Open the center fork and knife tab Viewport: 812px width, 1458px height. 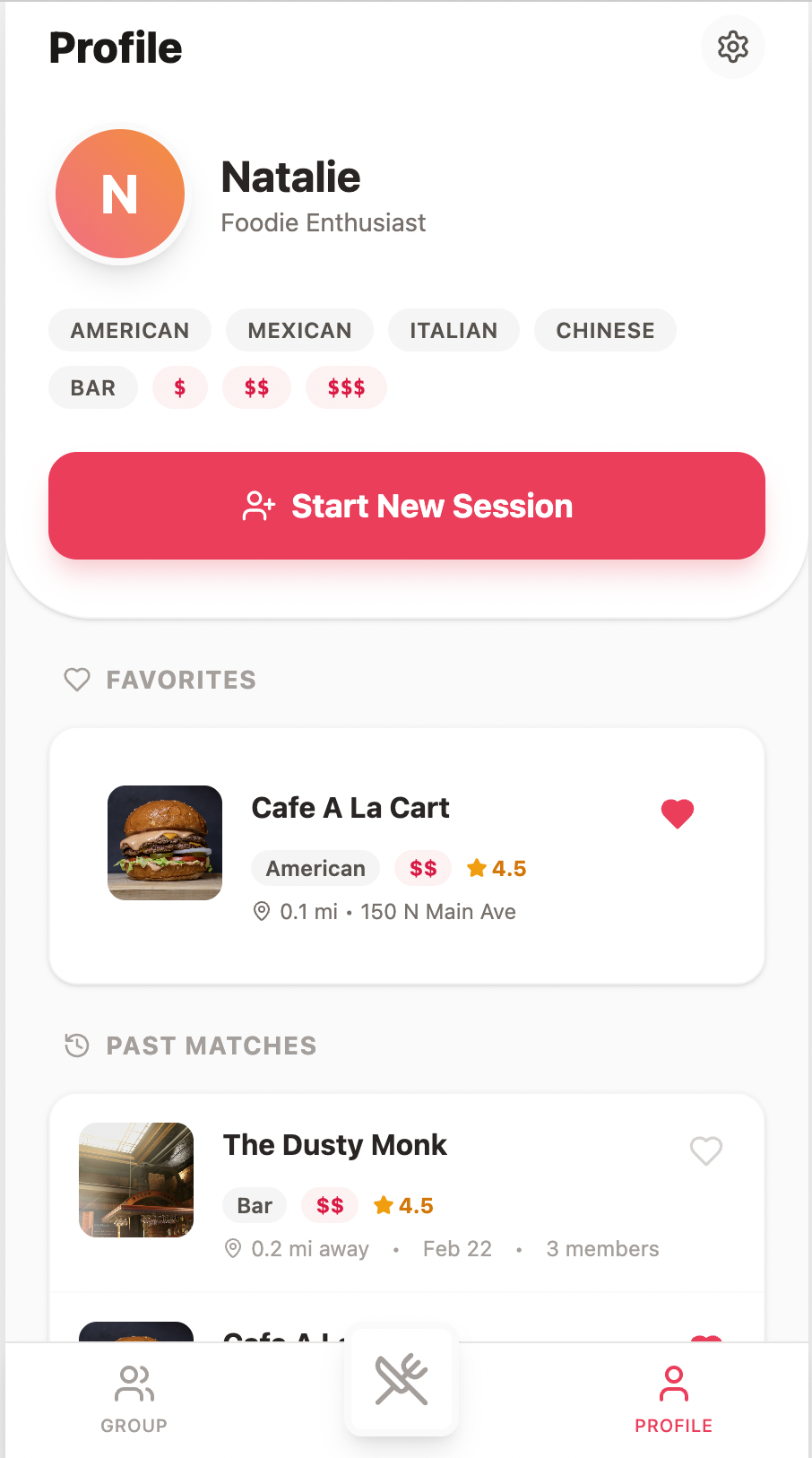pyautogui.click(x=402, y=1380)
